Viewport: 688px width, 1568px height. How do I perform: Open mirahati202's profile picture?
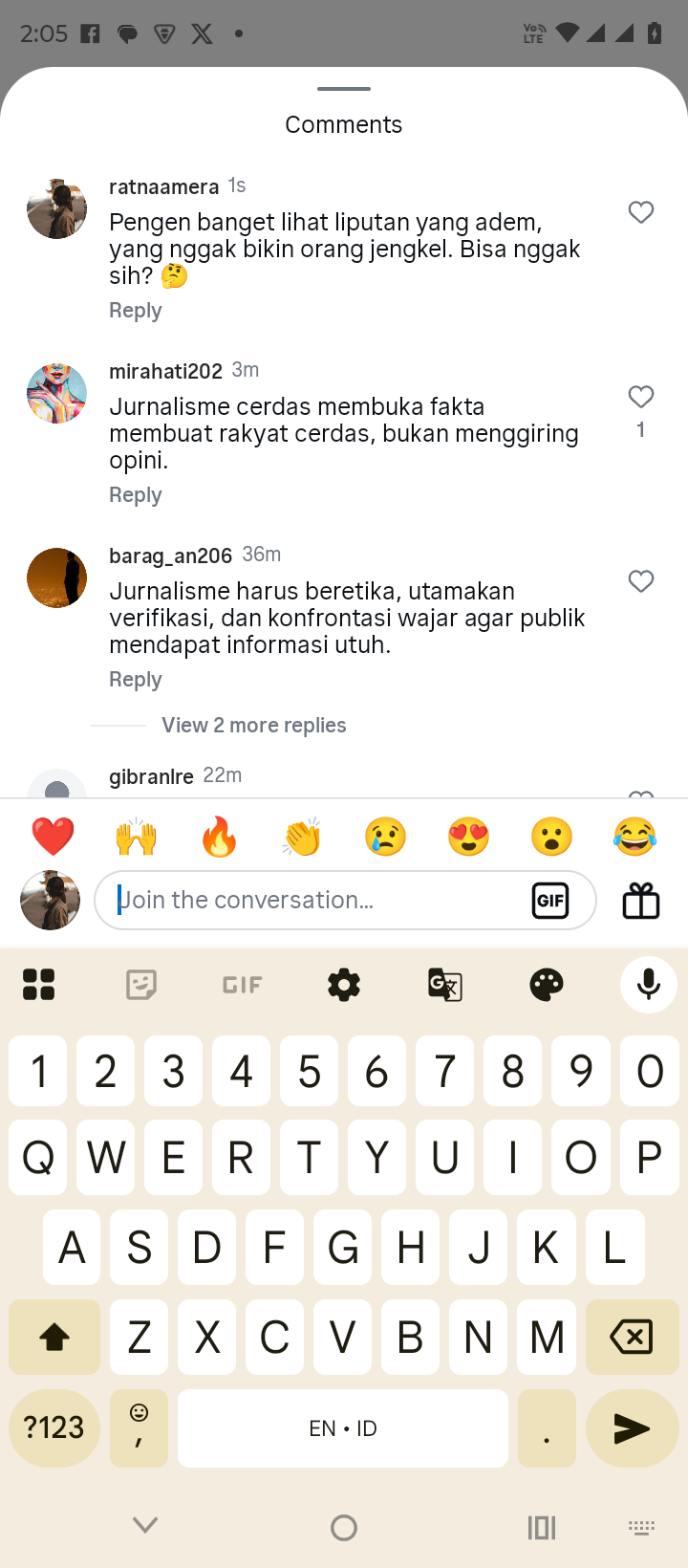(56, 393)
